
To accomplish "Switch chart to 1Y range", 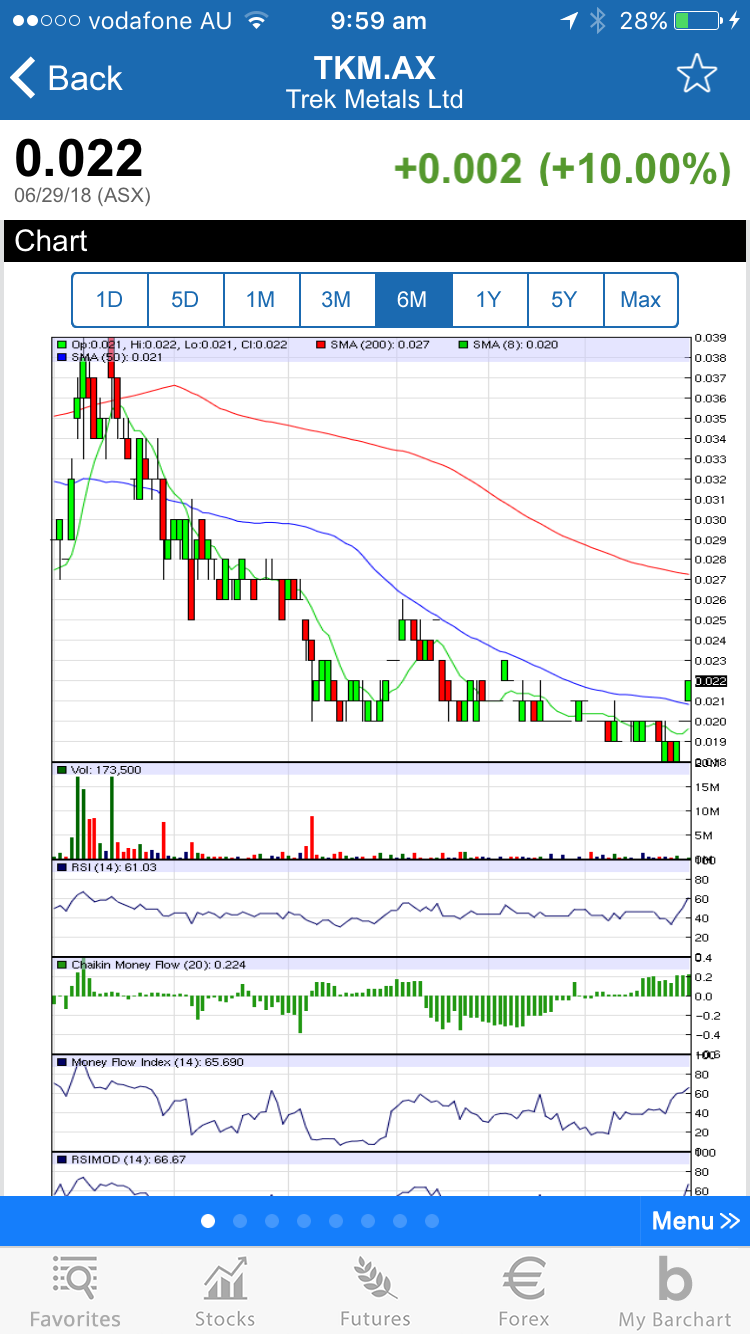I will [x=489, y=300].
